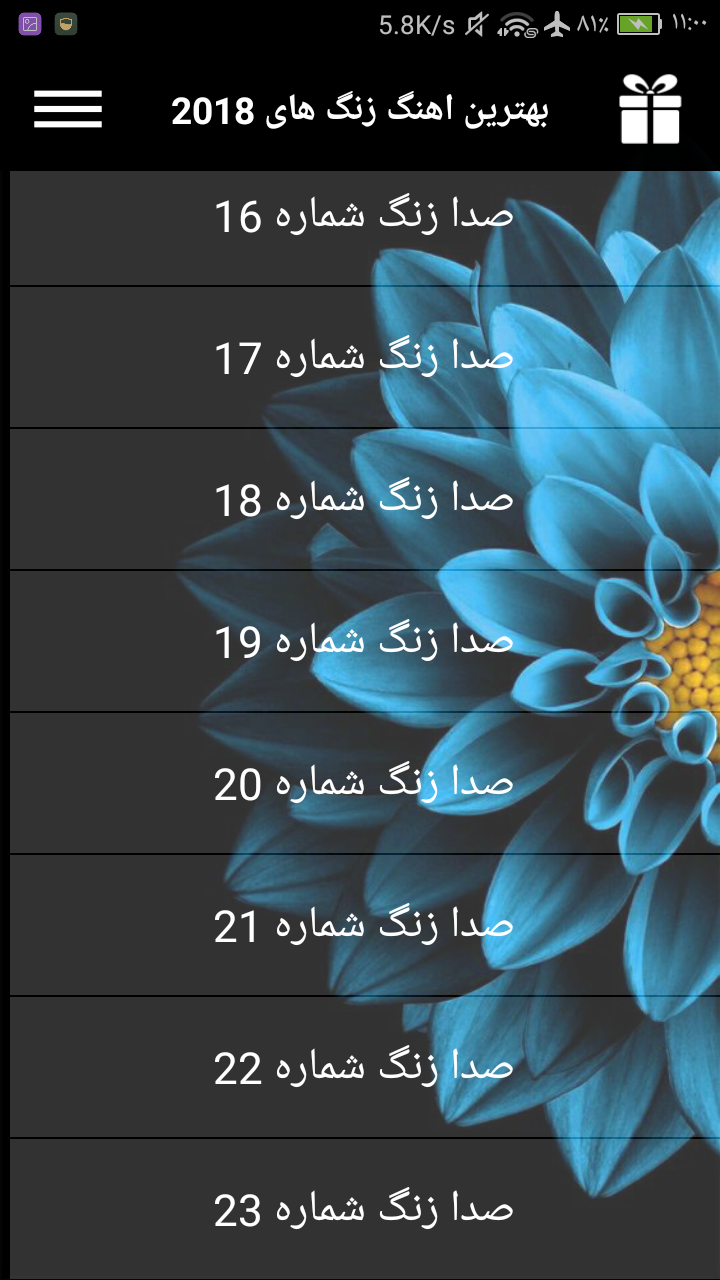The width and height of the screenshot is (720, 1280).
Task: Open the hamburger drawer menu
Action: [68, 109]
